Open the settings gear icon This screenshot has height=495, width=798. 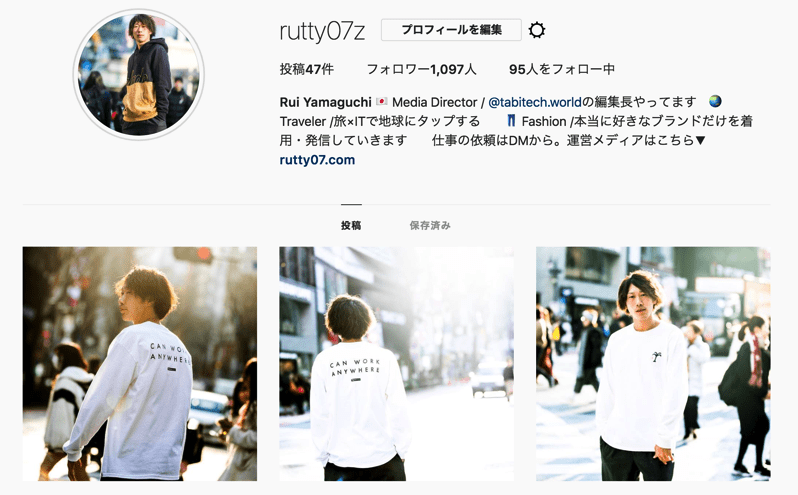pyautogui.click(x=537, y=30)
